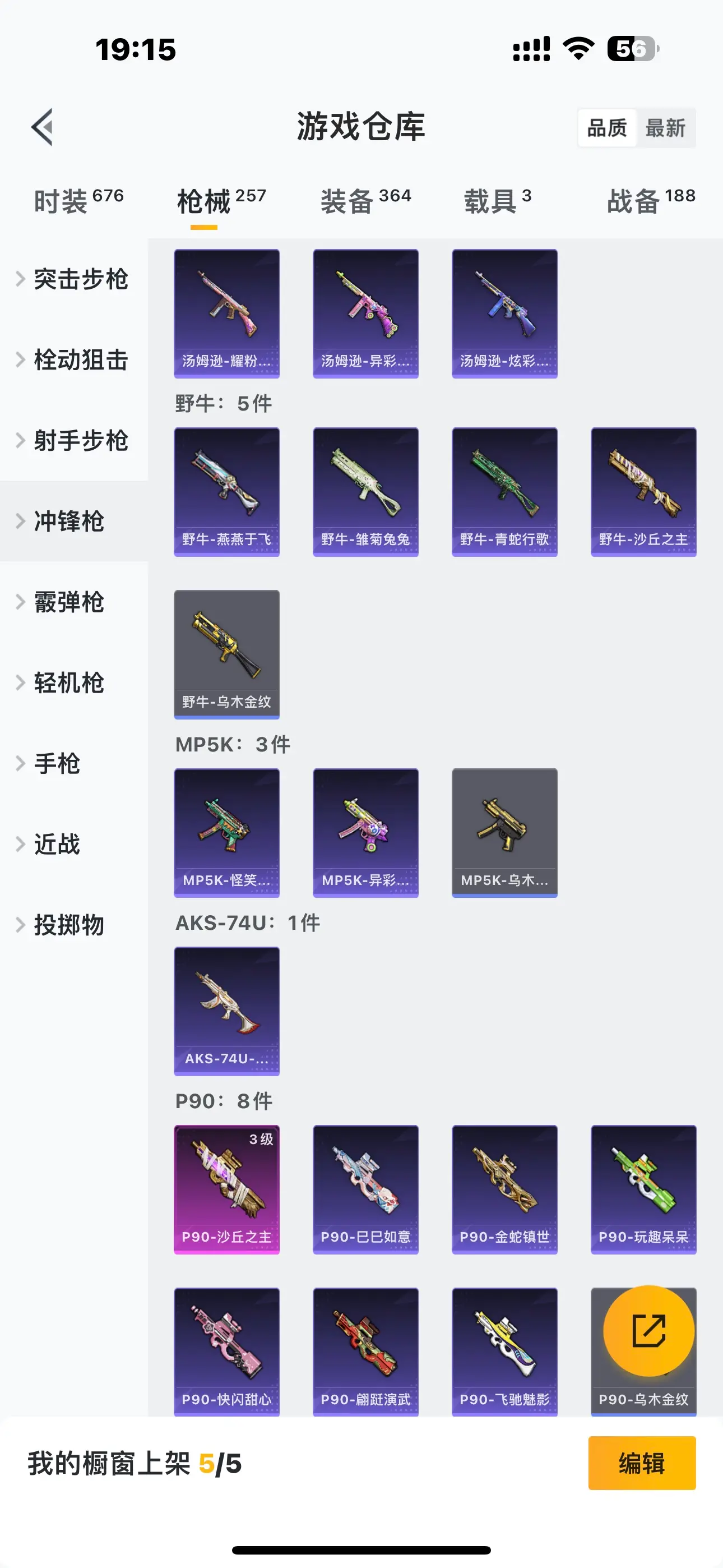The height and width of the screenshot is (1568, 723).
Task: View the P90-玩趣呆呆 skin
Action: click(x=643, y=1189)
